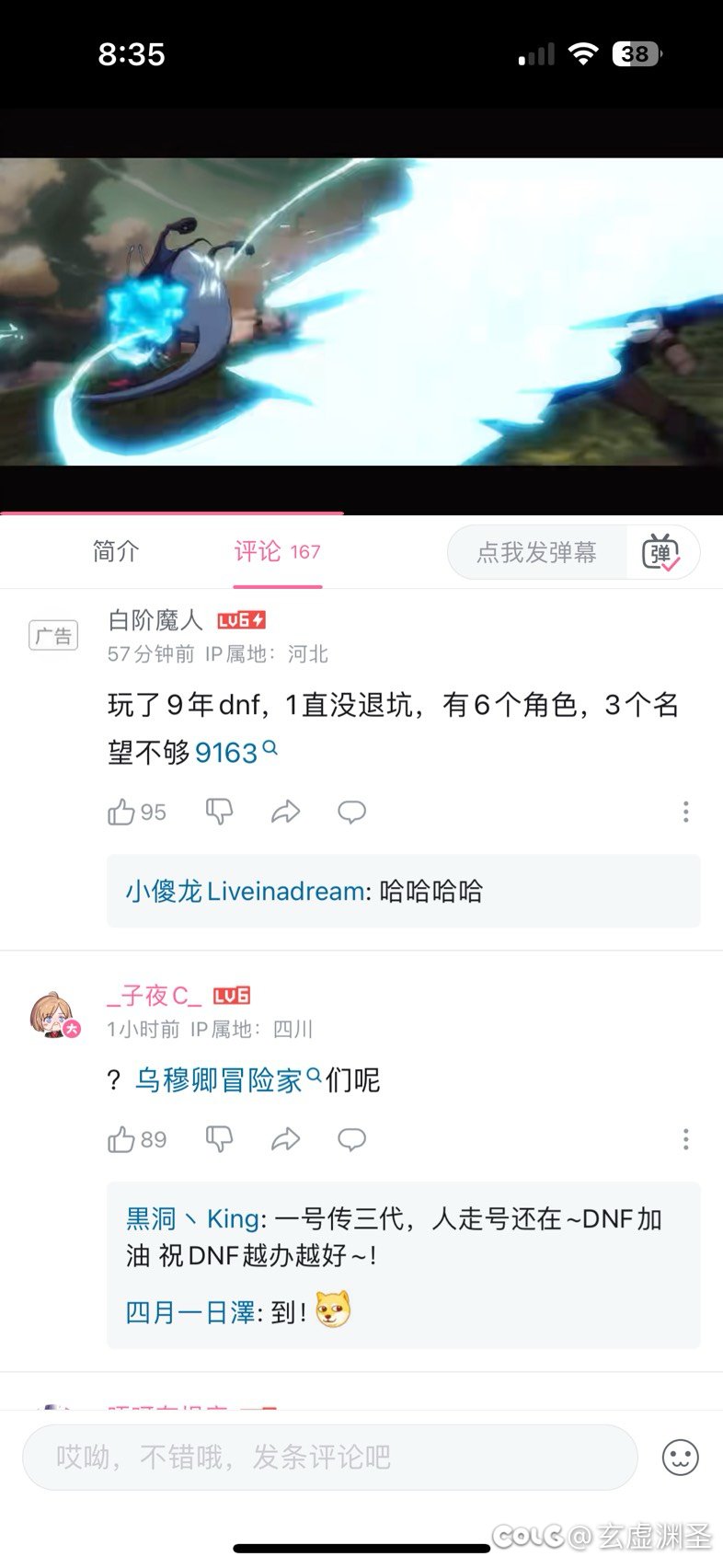Share 白阶魔人's comment via share arrow icon
This screenshot has width=723, height=1568.
point(285,812)
